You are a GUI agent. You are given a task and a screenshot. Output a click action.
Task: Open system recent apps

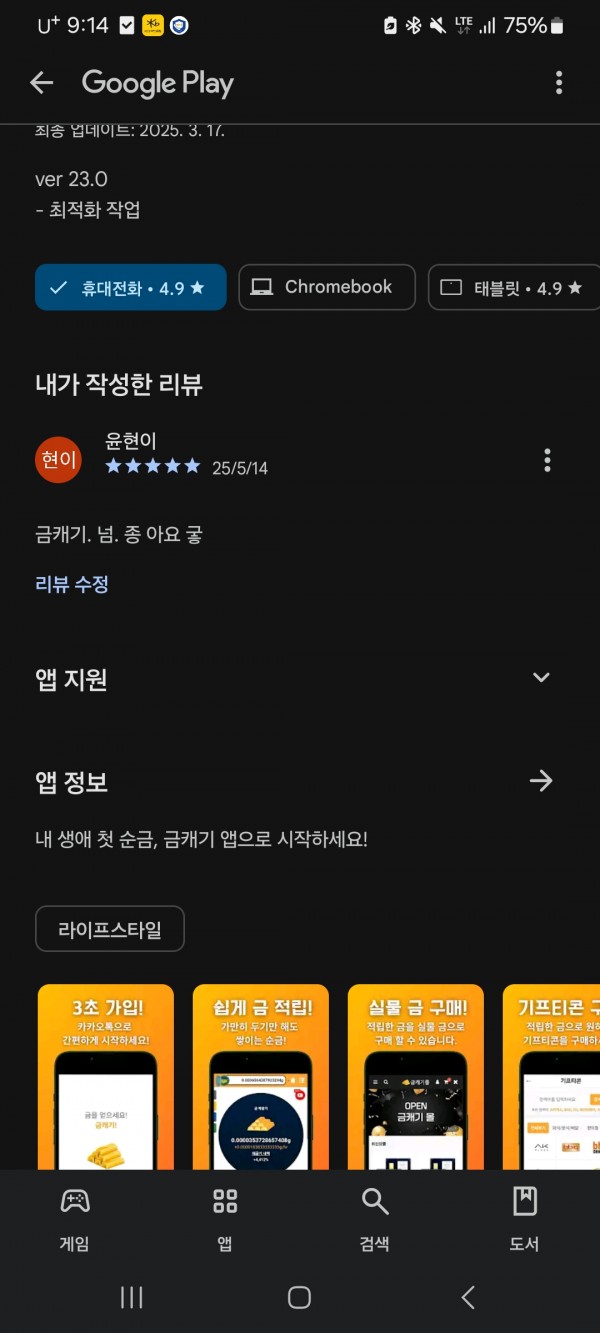point(132,1297)
